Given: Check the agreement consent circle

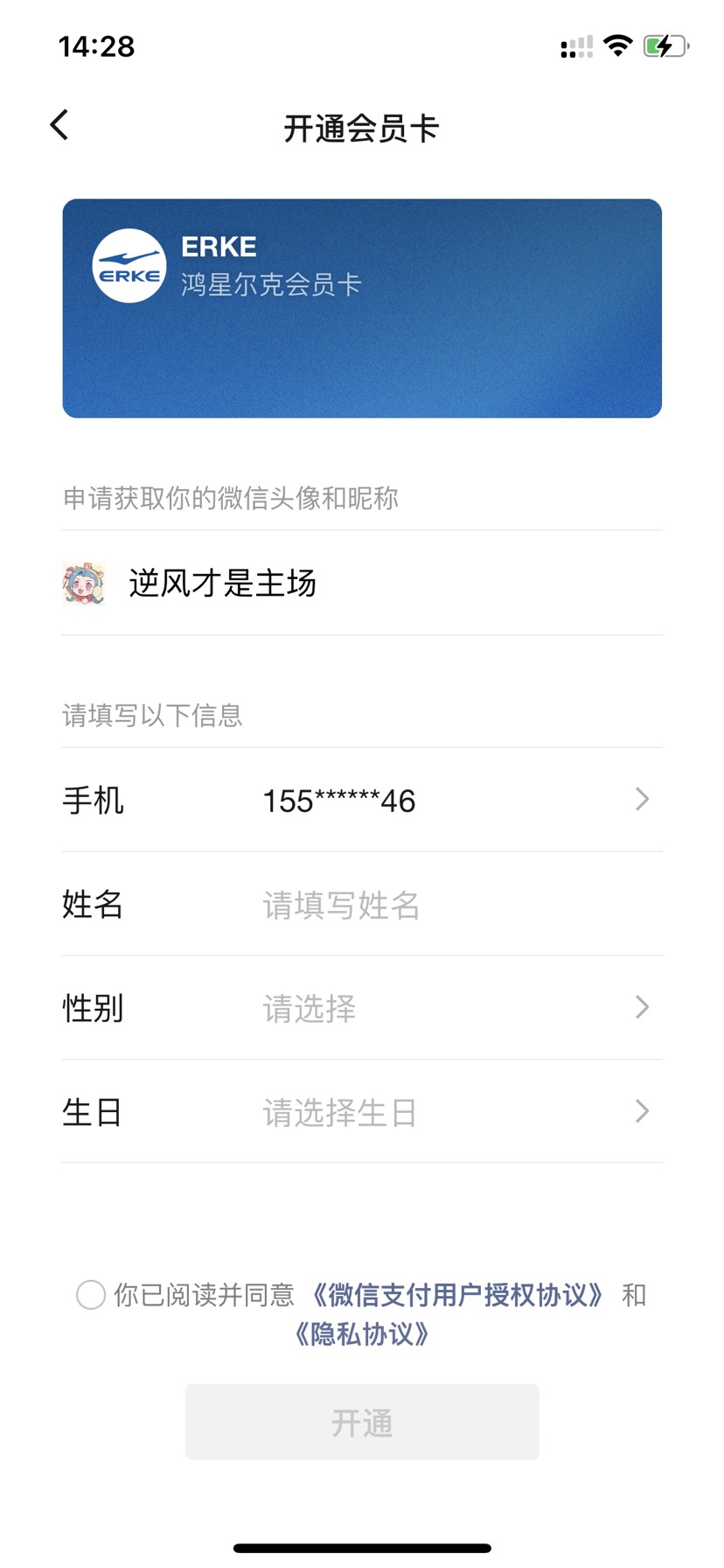Looking at the screenshot, I should pyautogui.click(x=91, y=1295).
